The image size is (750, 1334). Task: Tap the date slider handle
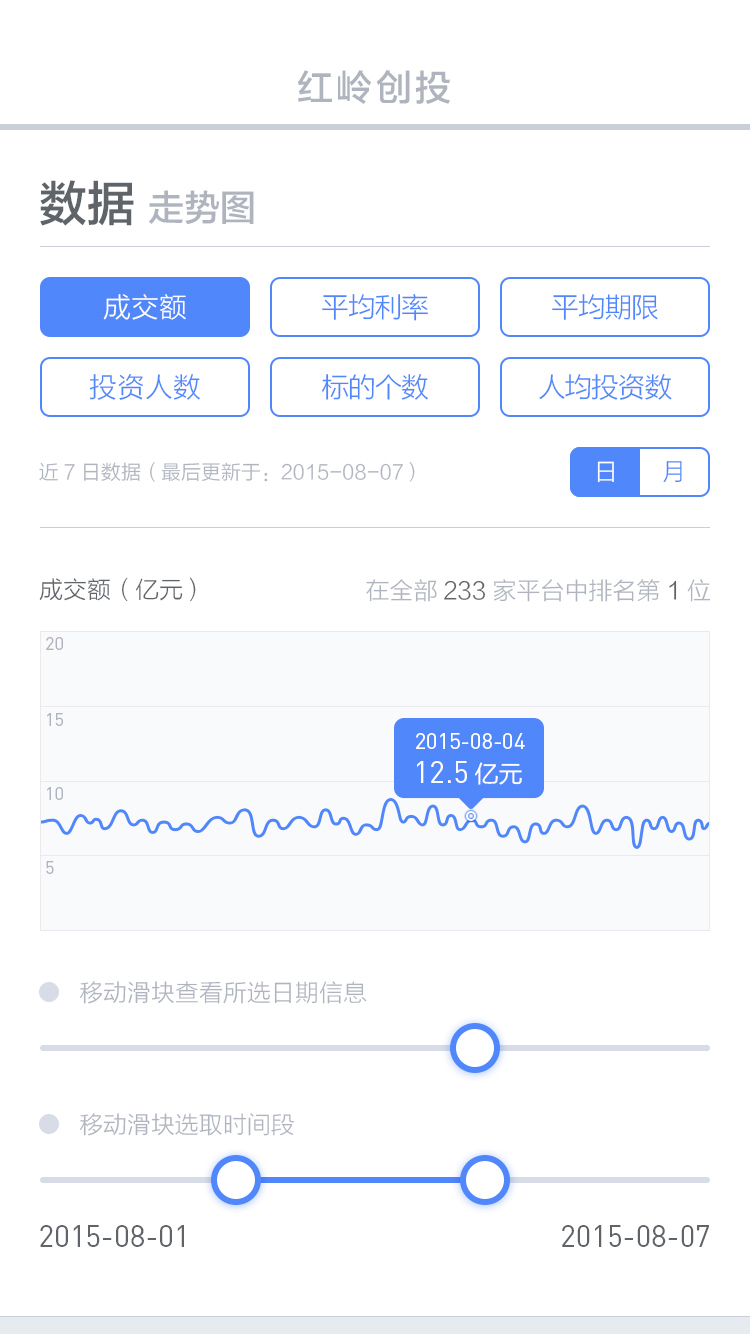[x=474, y=1048]
